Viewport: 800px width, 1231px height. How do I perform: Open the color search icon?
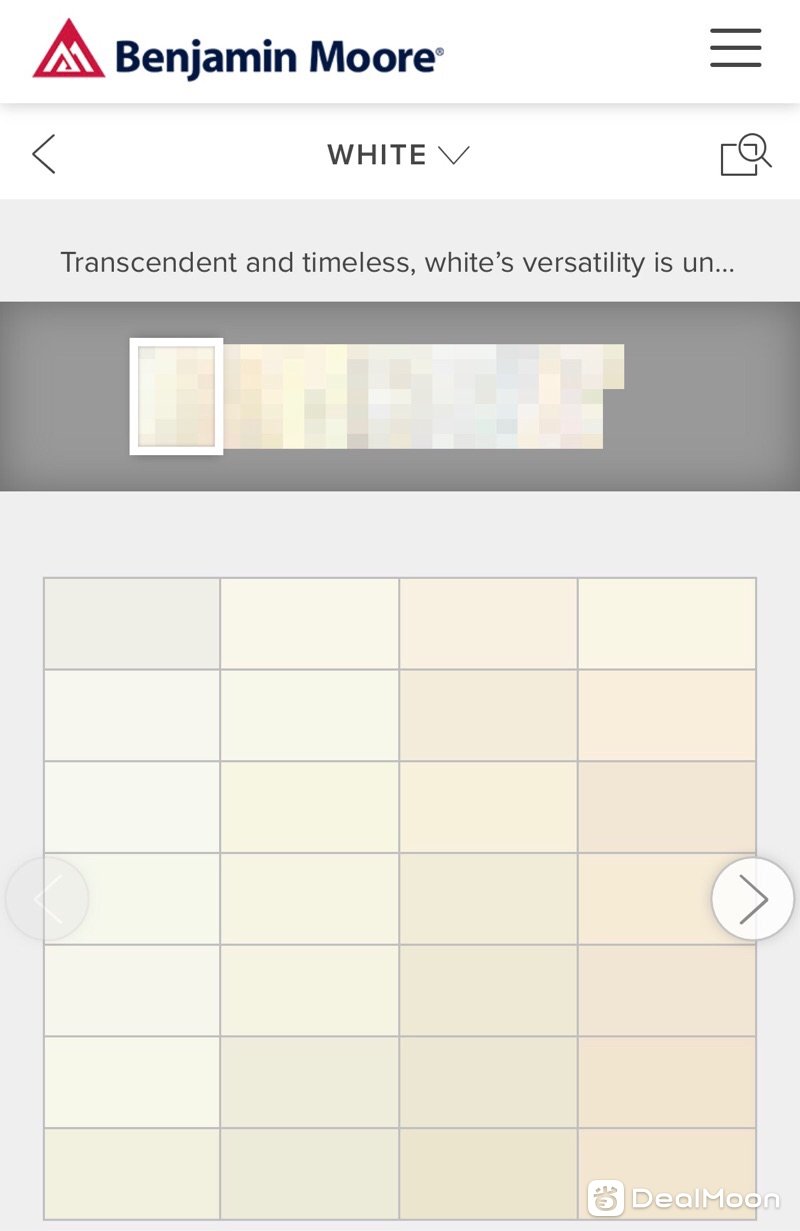click(x=746, y=155)
